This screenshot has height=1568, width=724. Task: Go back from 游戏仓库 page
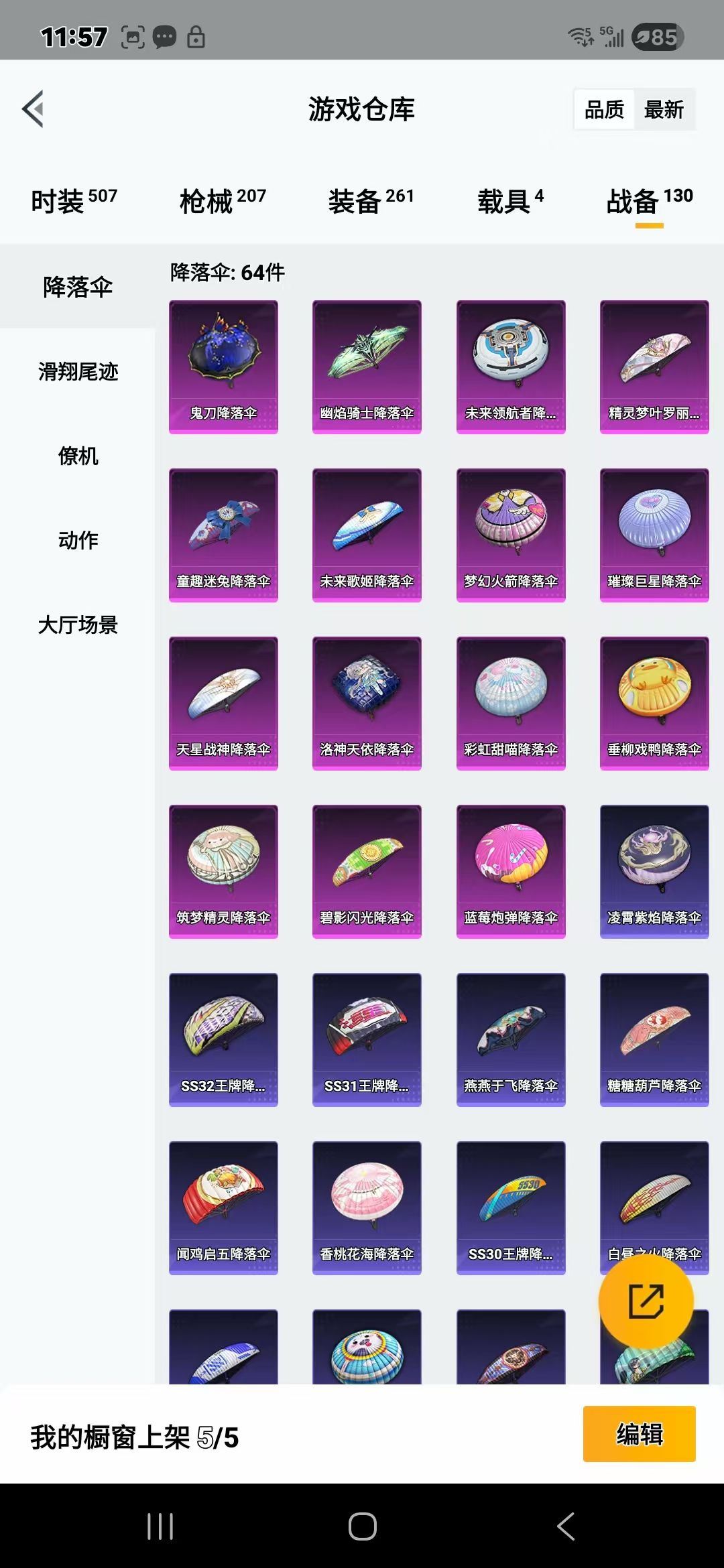[x=34, y=109]
